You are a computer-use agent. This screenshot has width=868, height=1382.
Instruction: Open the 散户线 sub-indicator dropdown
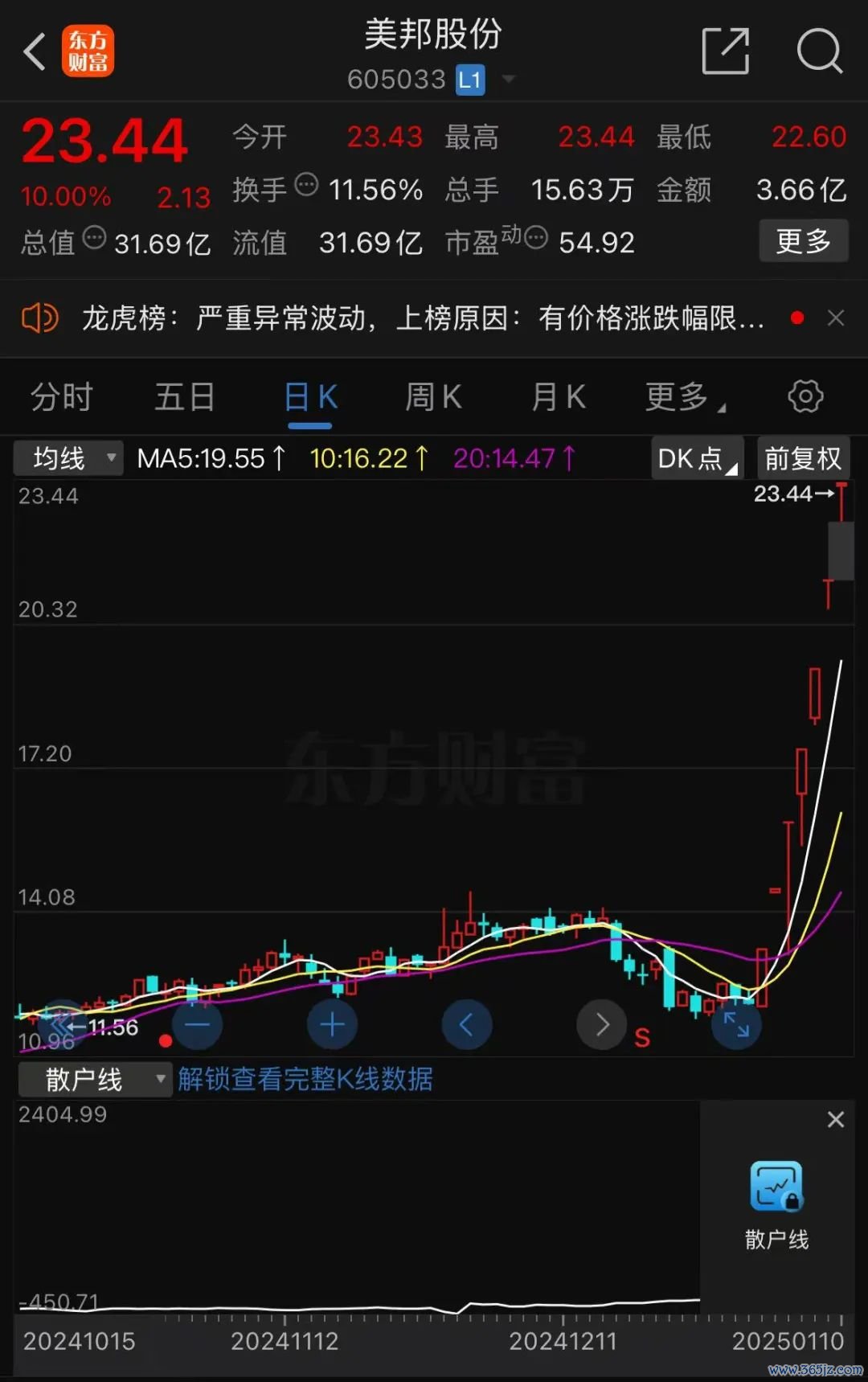pos(94,1079)
